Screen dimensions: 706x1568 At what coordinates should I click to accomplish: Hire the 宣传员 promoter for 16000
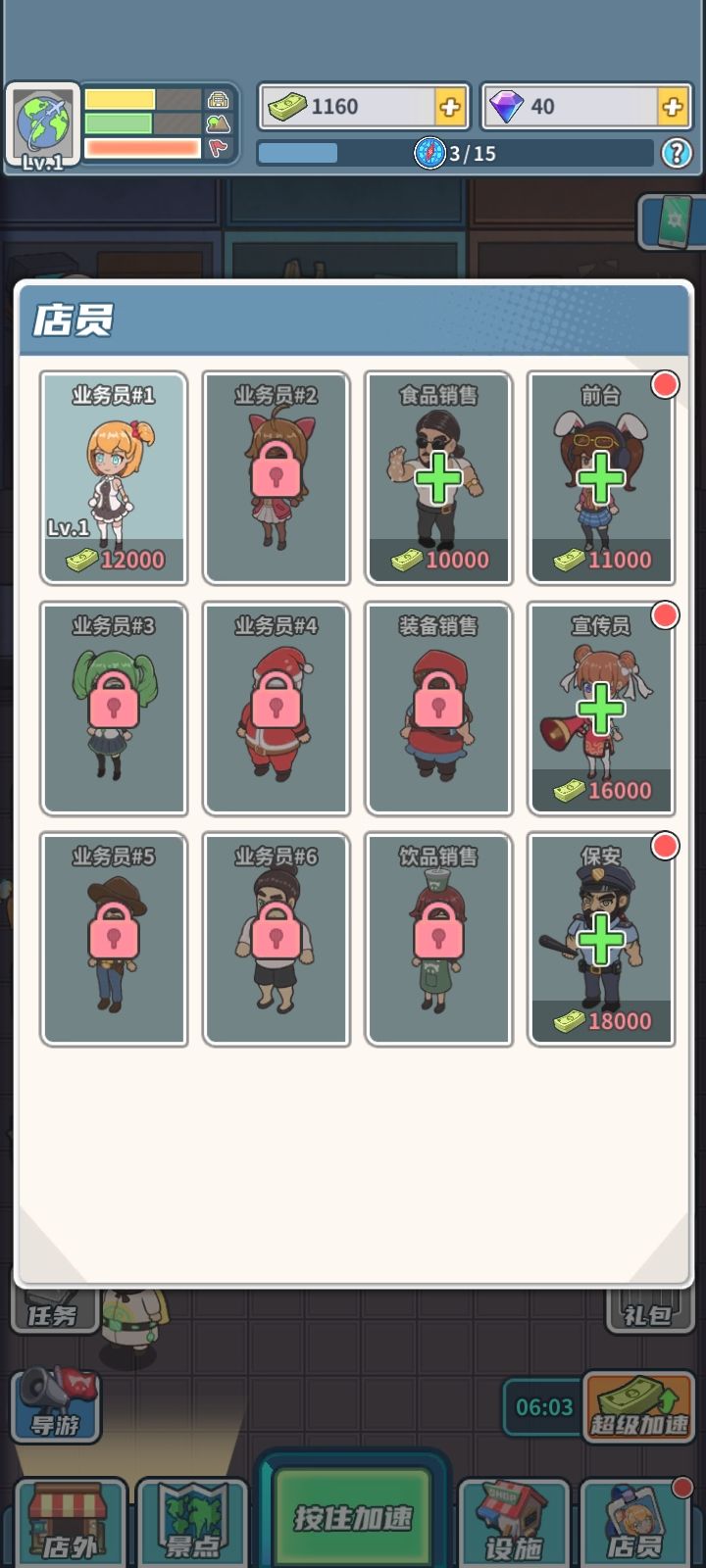tap(601, 708)
